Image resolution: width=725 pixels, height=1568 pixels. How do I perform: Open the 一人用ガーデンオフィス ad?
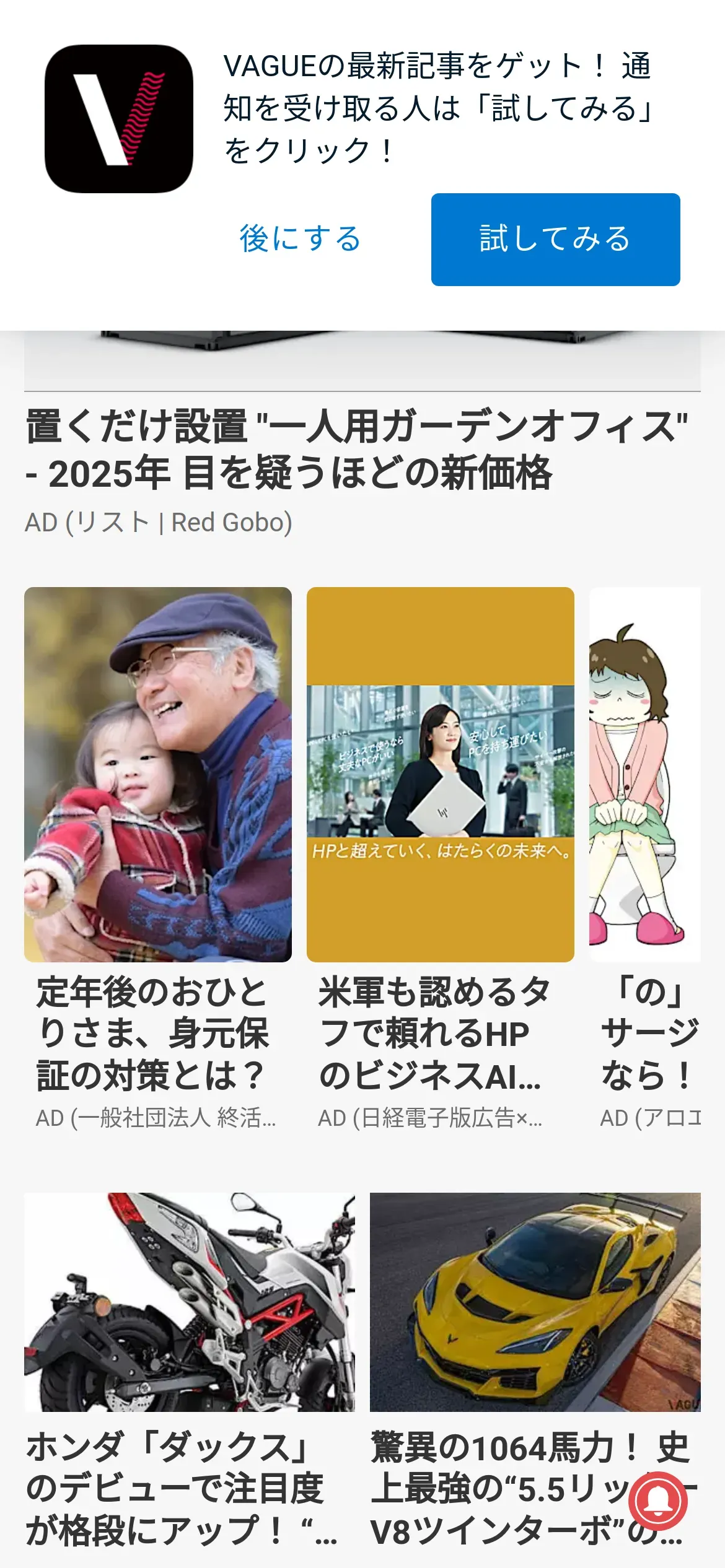coord(356,450)
